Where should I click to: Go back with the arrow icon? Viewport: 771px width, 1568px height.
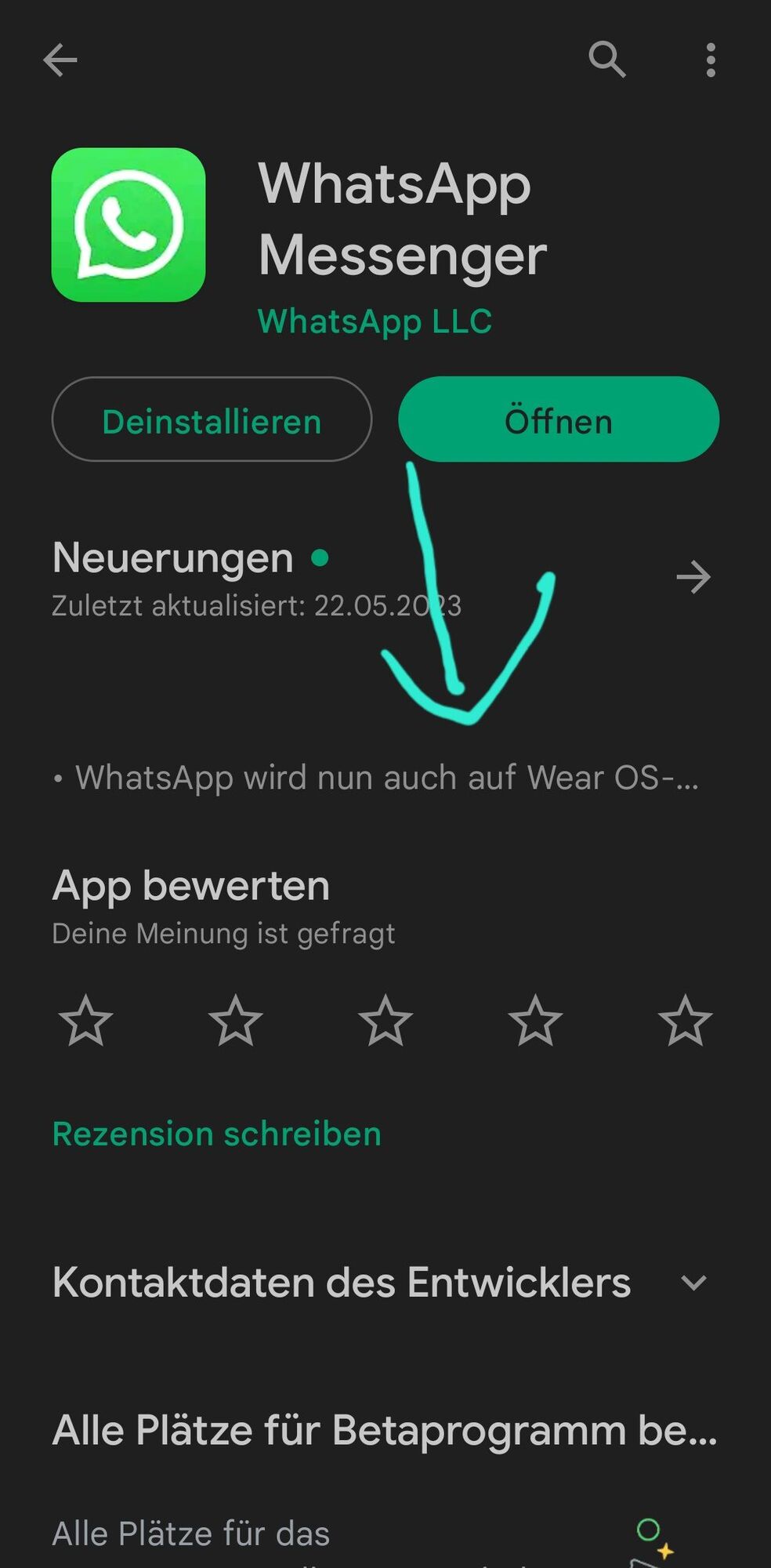tap(60, 60)
